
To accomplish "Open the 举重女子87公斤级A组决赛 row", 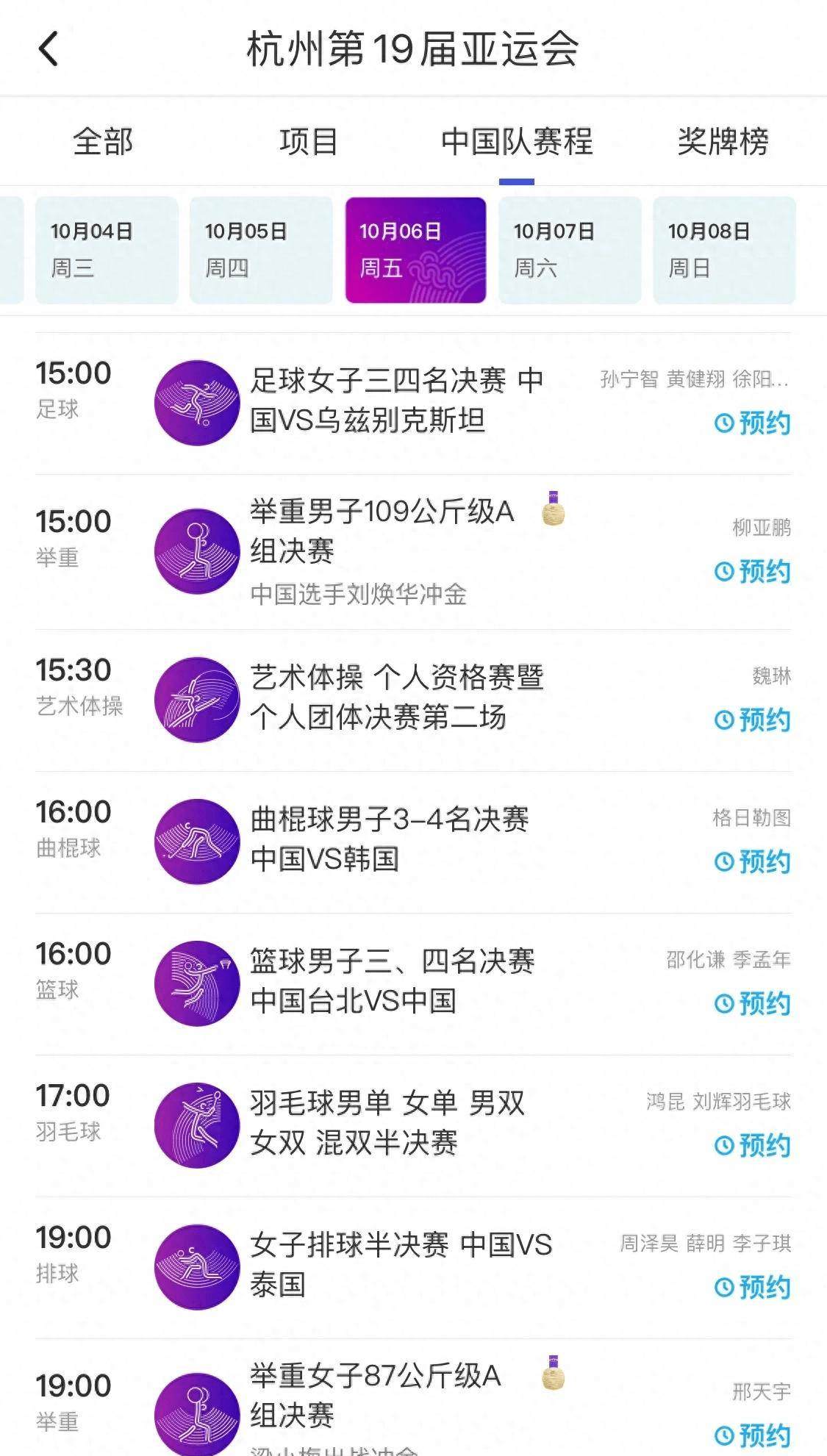I will 375,1395.
